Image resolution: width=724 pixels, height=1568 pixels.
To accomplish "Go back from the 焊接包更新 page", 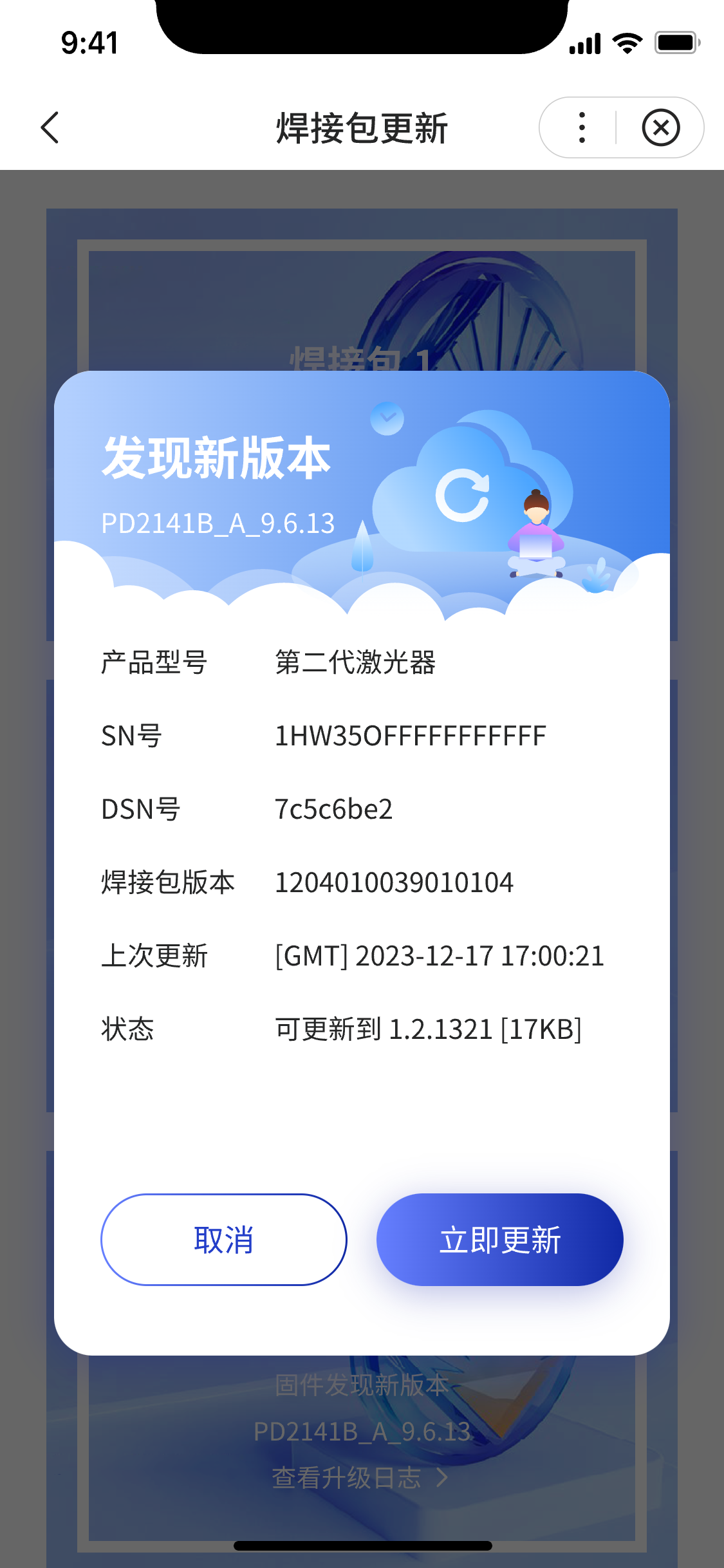I will tap(50, 127).
